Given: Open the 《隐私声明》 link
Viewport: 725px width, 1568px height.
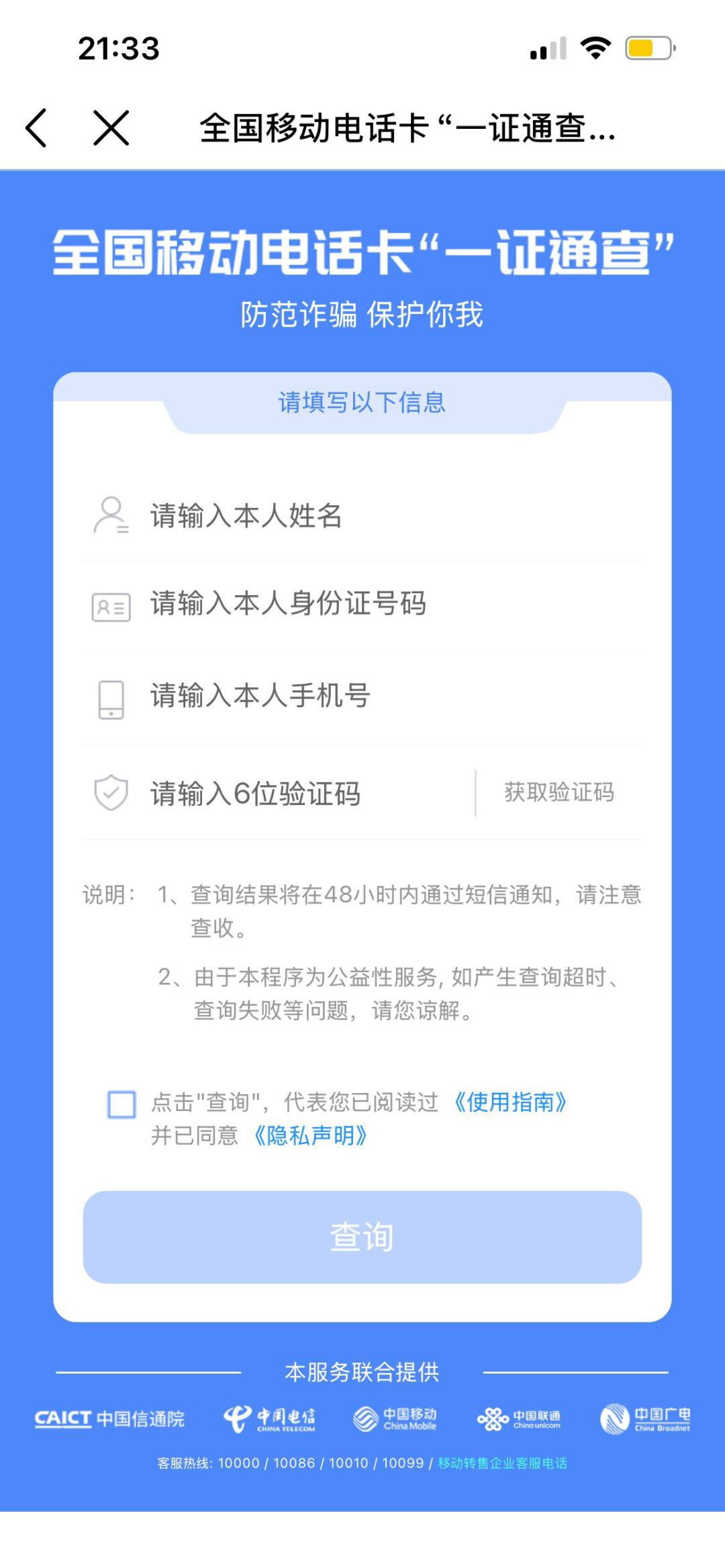Looking at the screenshot, I should 310,1135.
